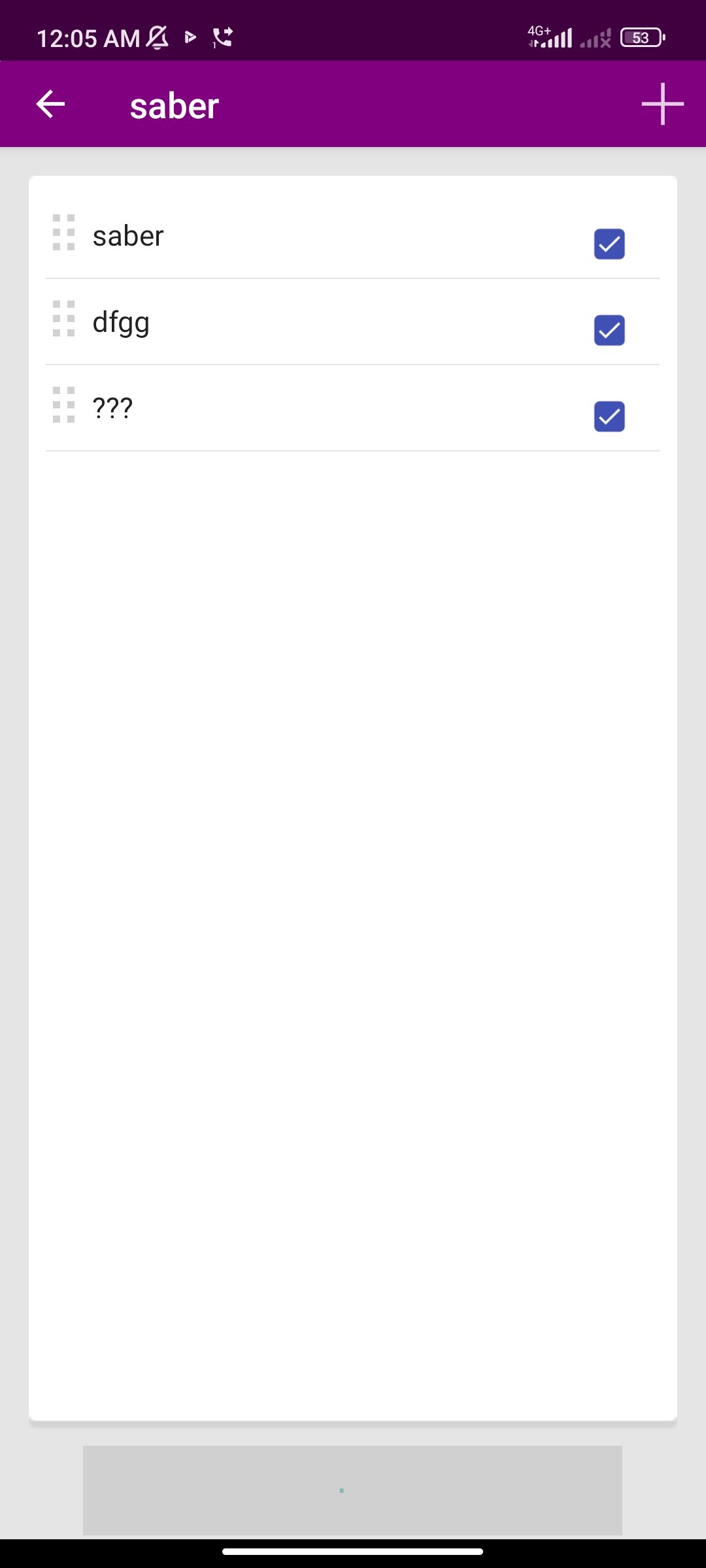Grab the drag handle beside ???
Screen dimensions: 706x1568
(x=63, y=406)
